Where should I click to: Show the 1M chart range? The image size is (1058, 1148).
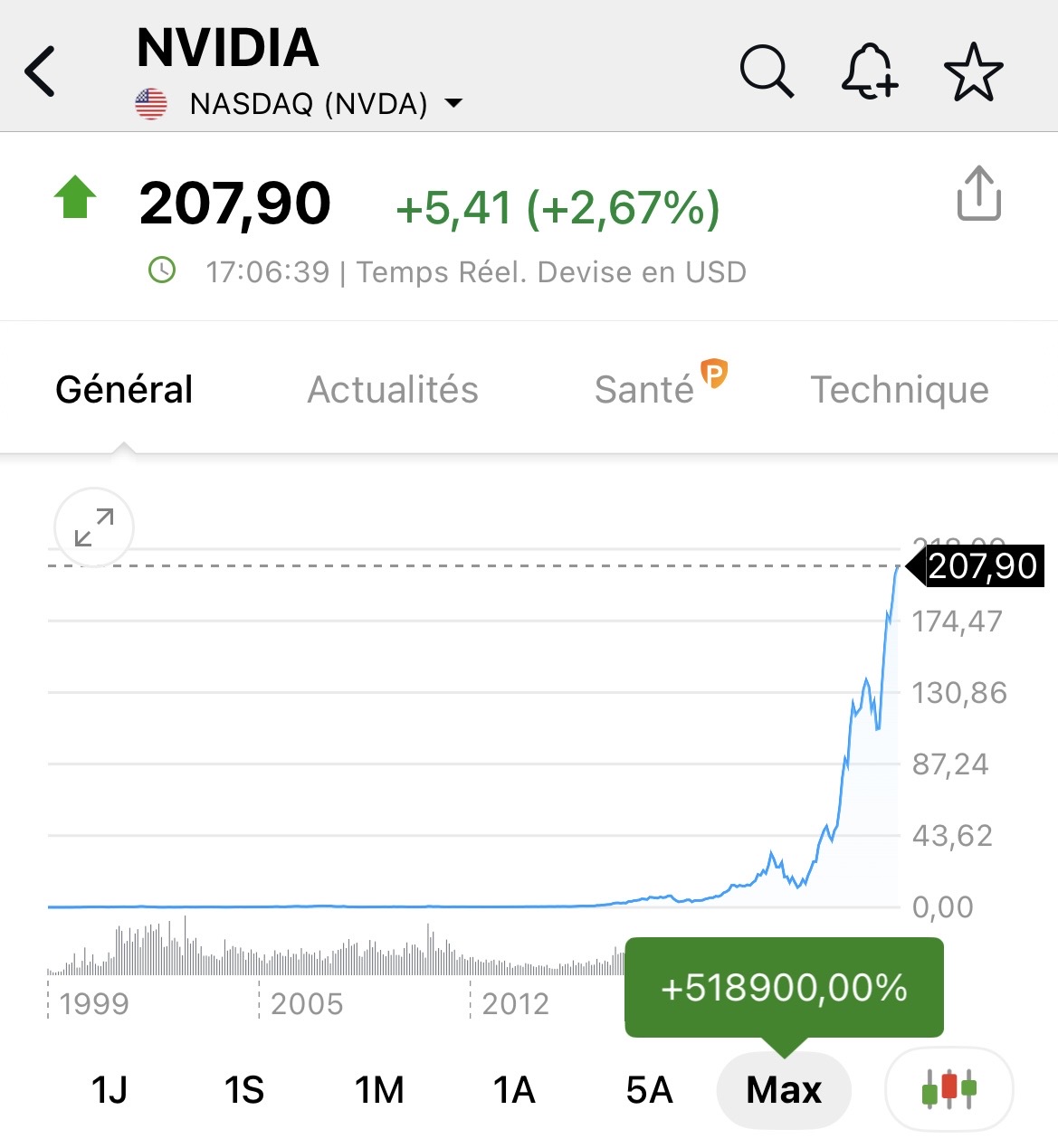click(379, 1090)
